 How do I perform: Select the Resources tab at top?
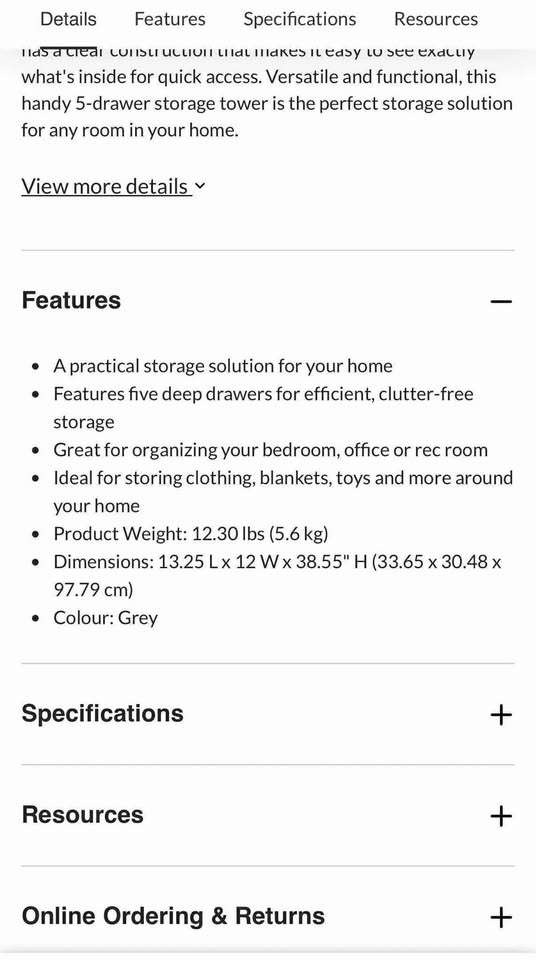pos(436,19)
